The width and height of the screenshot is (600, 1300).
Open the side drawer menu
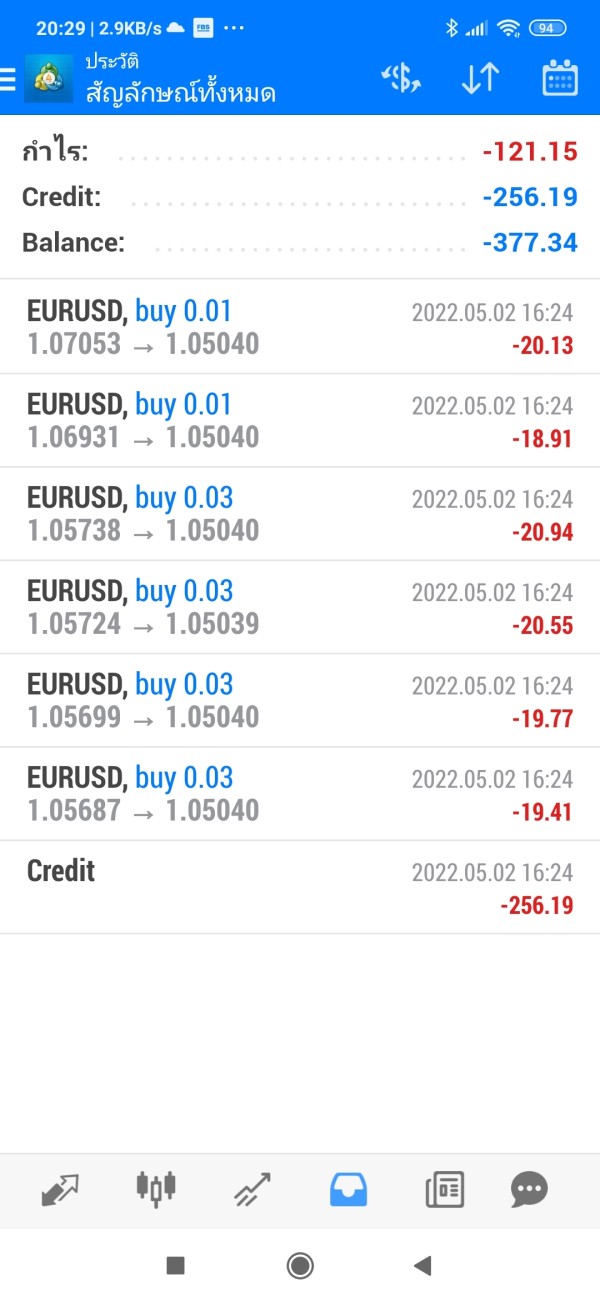coord(10,80)
